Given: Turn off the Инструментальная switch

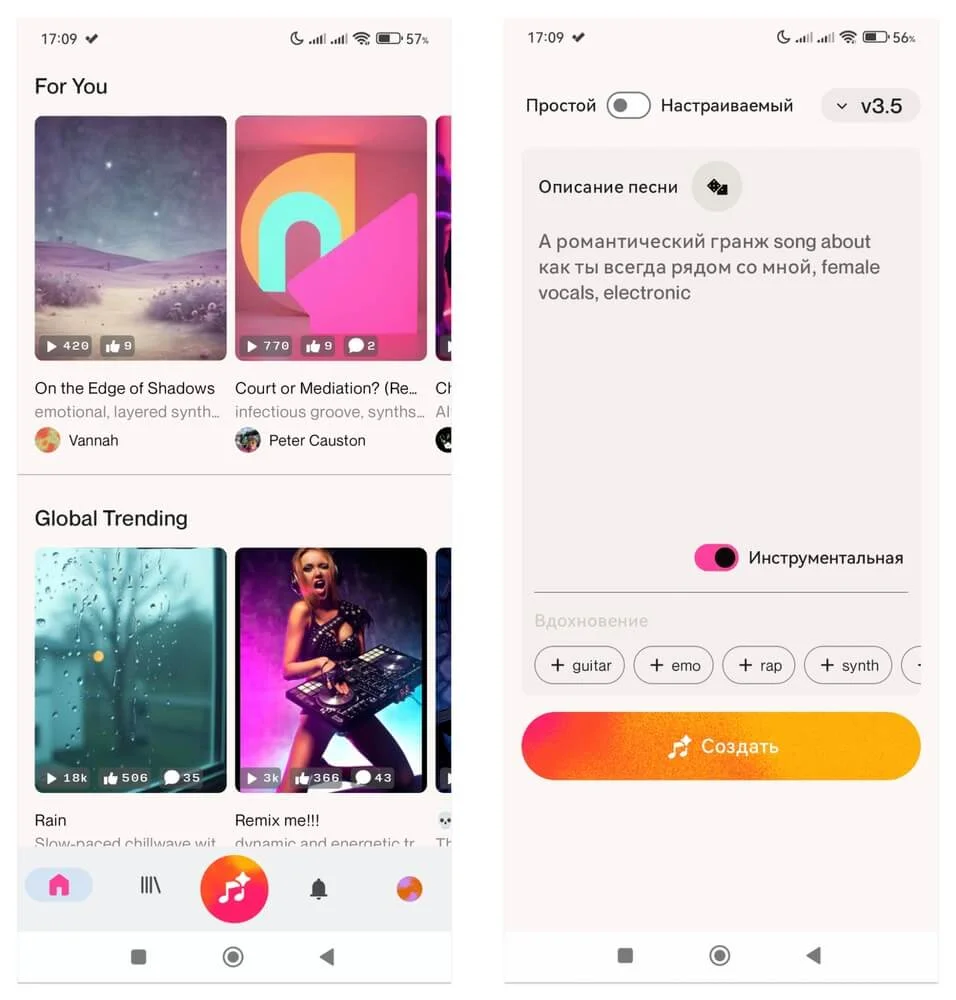Looking at the screenshot, I should pos(716,558).
